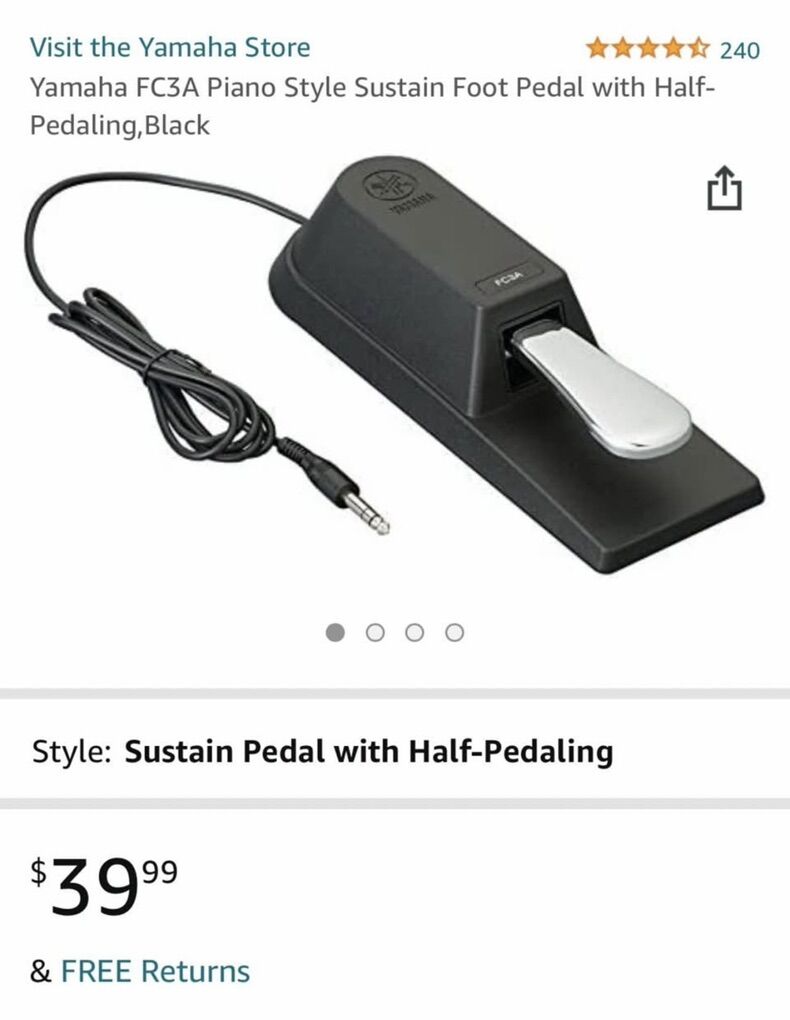This screenshot has height=1020, width=790.
Task: Visit the Yamaha Store link
Action: 170,47
